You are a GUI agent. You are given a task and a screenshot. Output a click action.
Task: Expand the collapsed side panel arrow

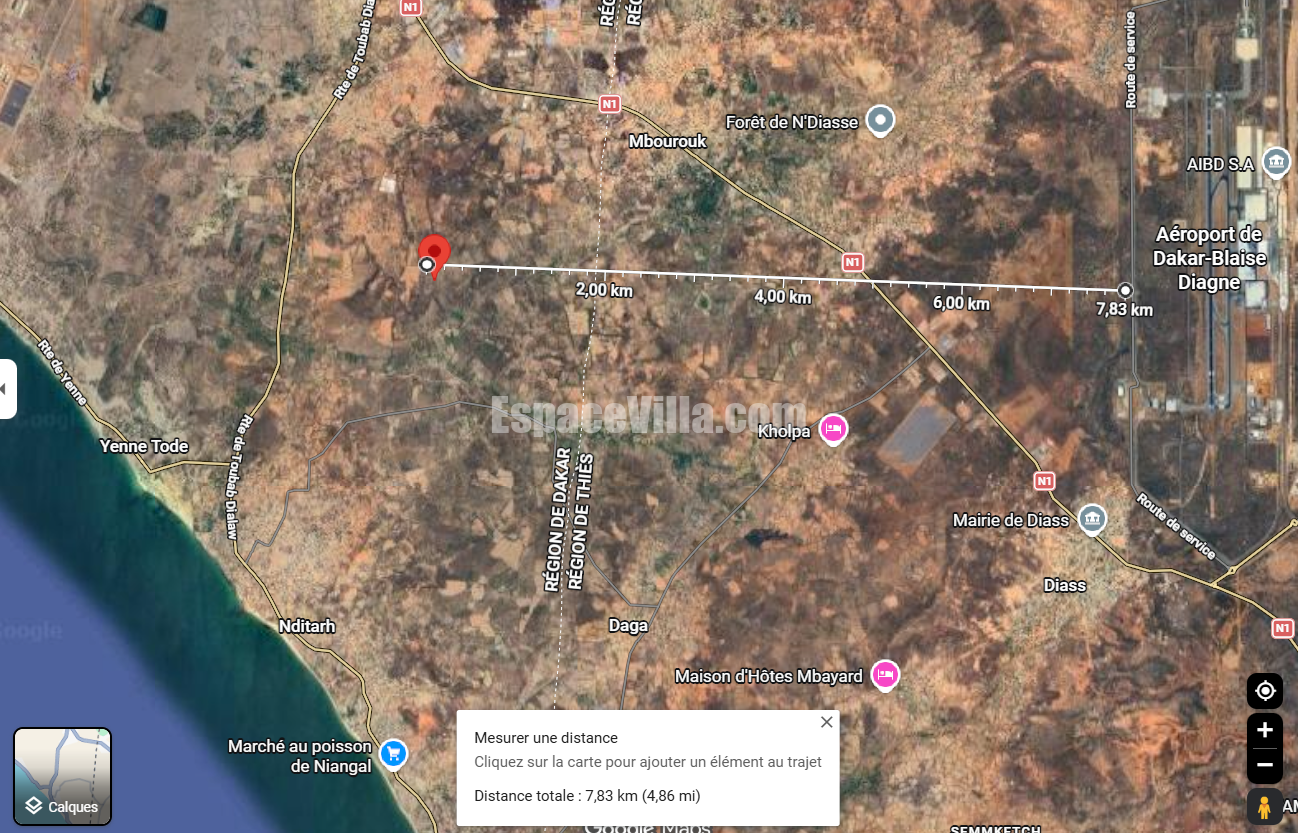(7, 388)
